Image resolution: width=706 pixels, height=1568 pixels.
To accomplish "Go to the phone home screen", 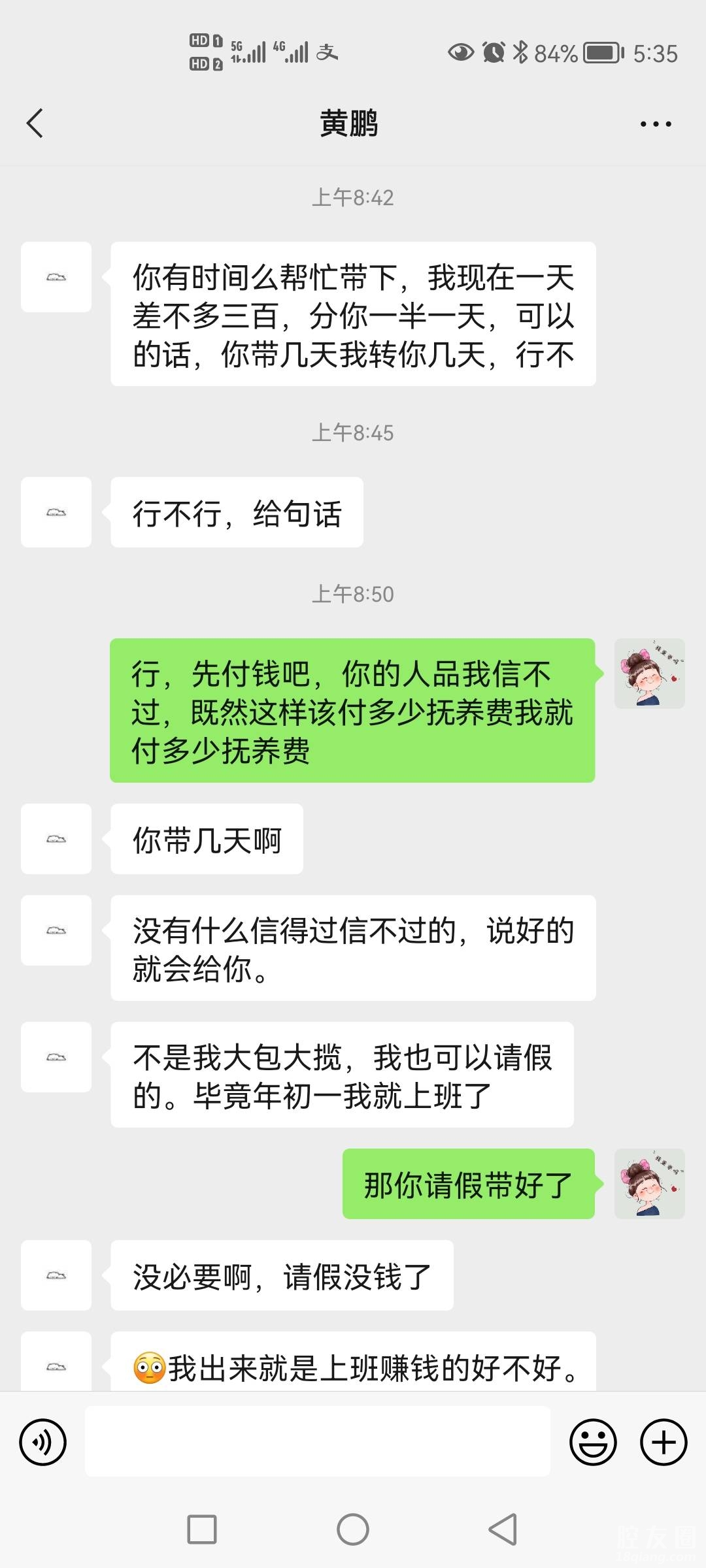I will (353, 1529).
